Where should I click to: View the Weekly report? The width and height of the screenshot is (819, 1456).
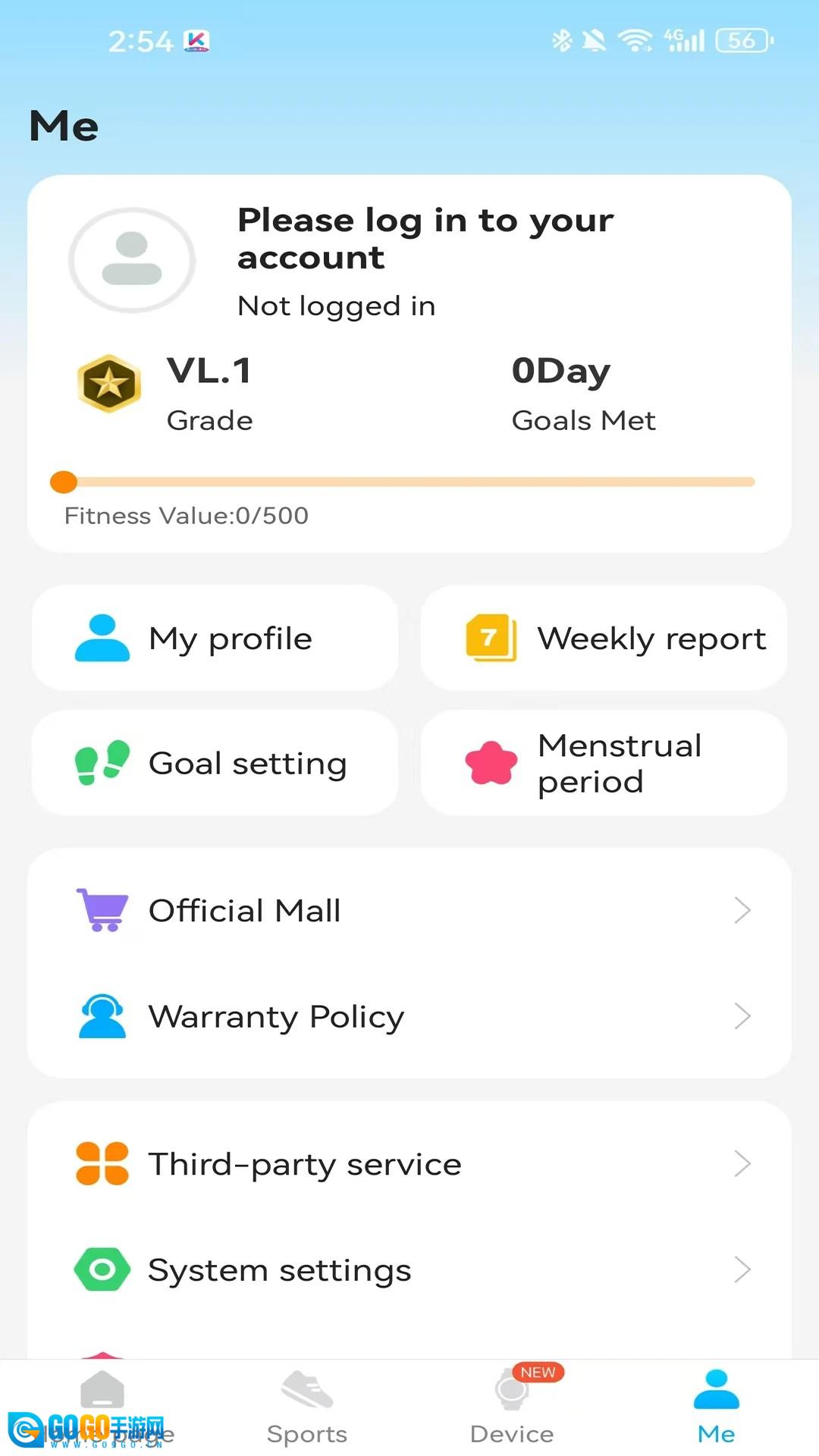(604, 639)
